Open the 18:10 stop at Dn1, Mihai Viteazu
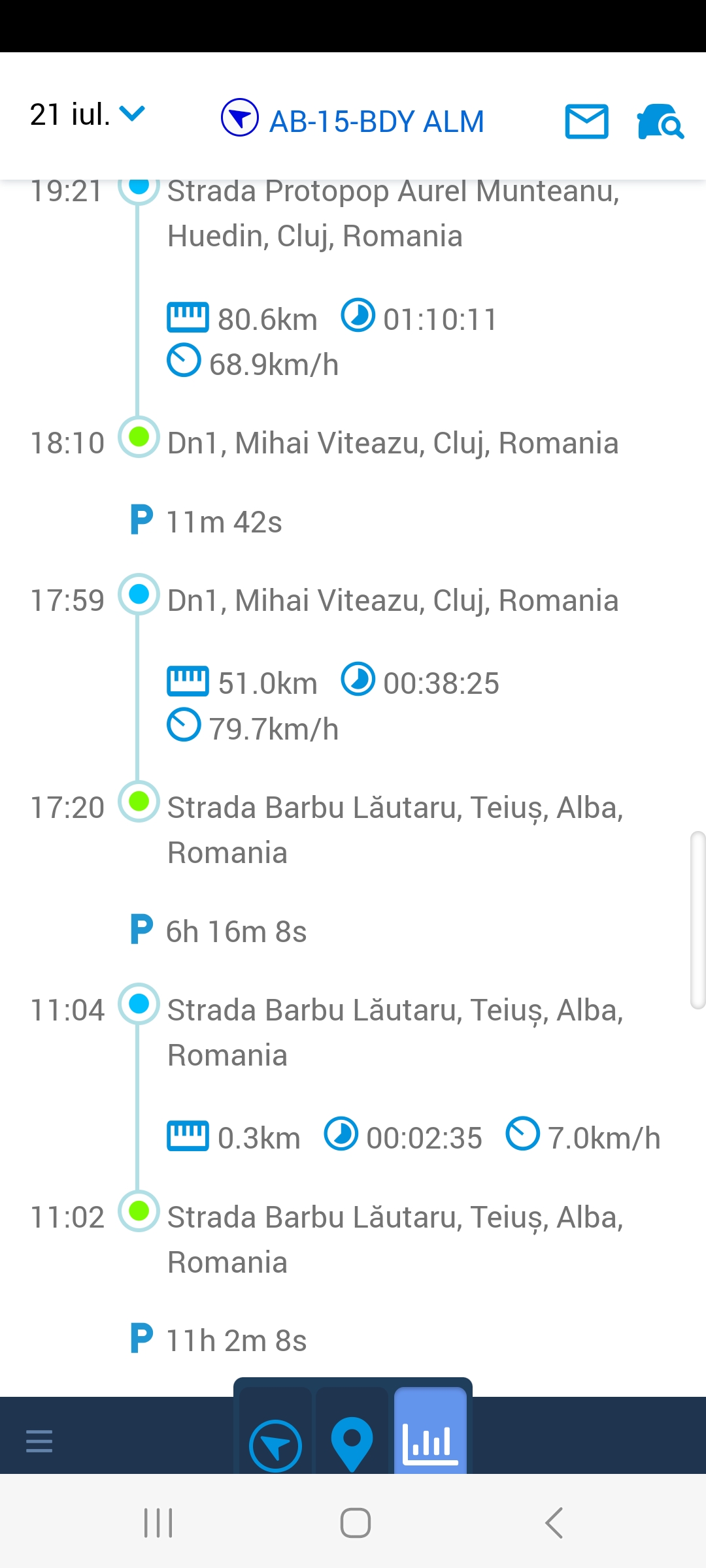The width and height of the screenshot is (706, 1568). [x=392, y=443]
